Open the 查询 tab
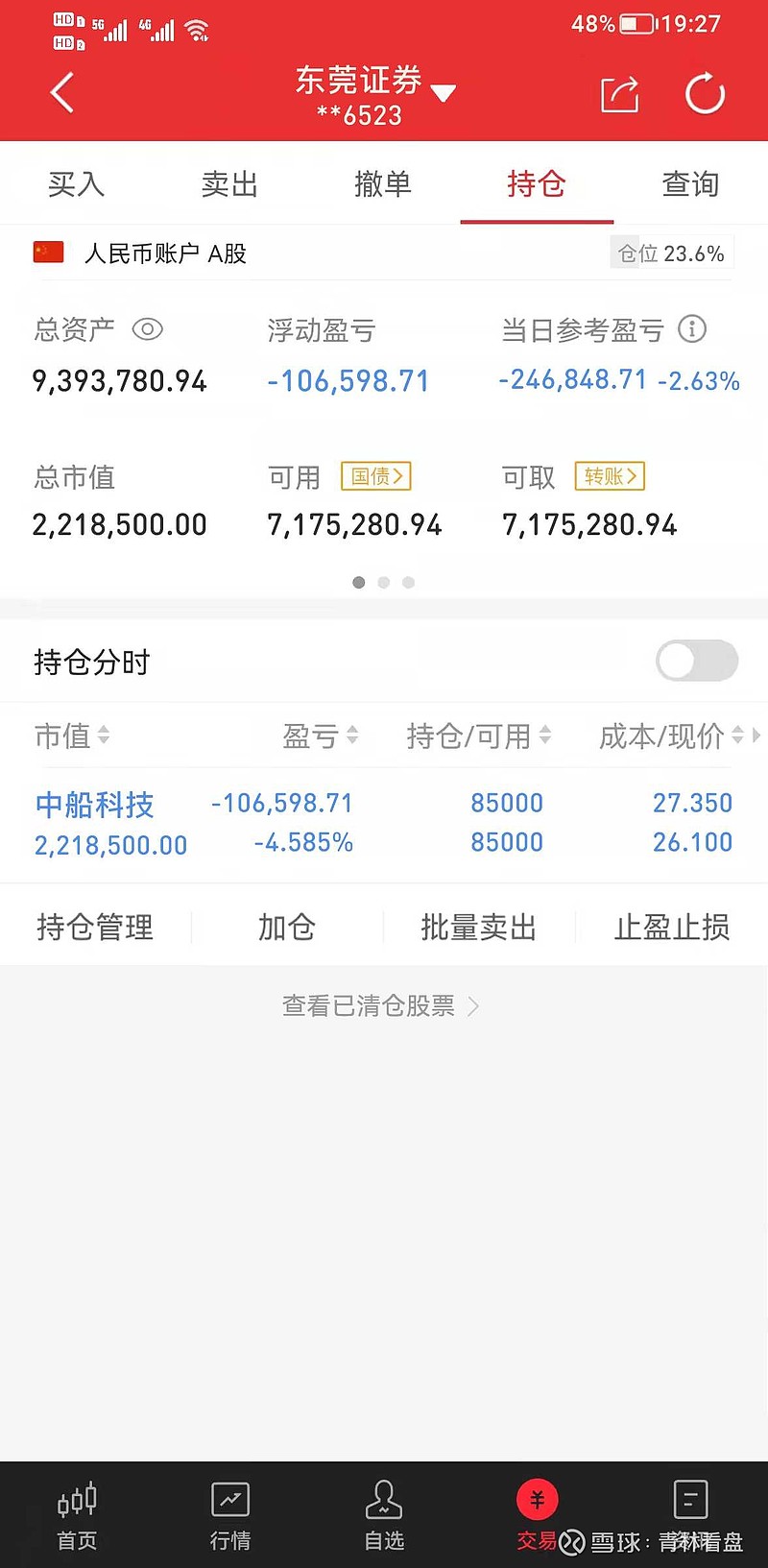The image size is (768, 1568). pyautogui.click(x=690, y=183)
